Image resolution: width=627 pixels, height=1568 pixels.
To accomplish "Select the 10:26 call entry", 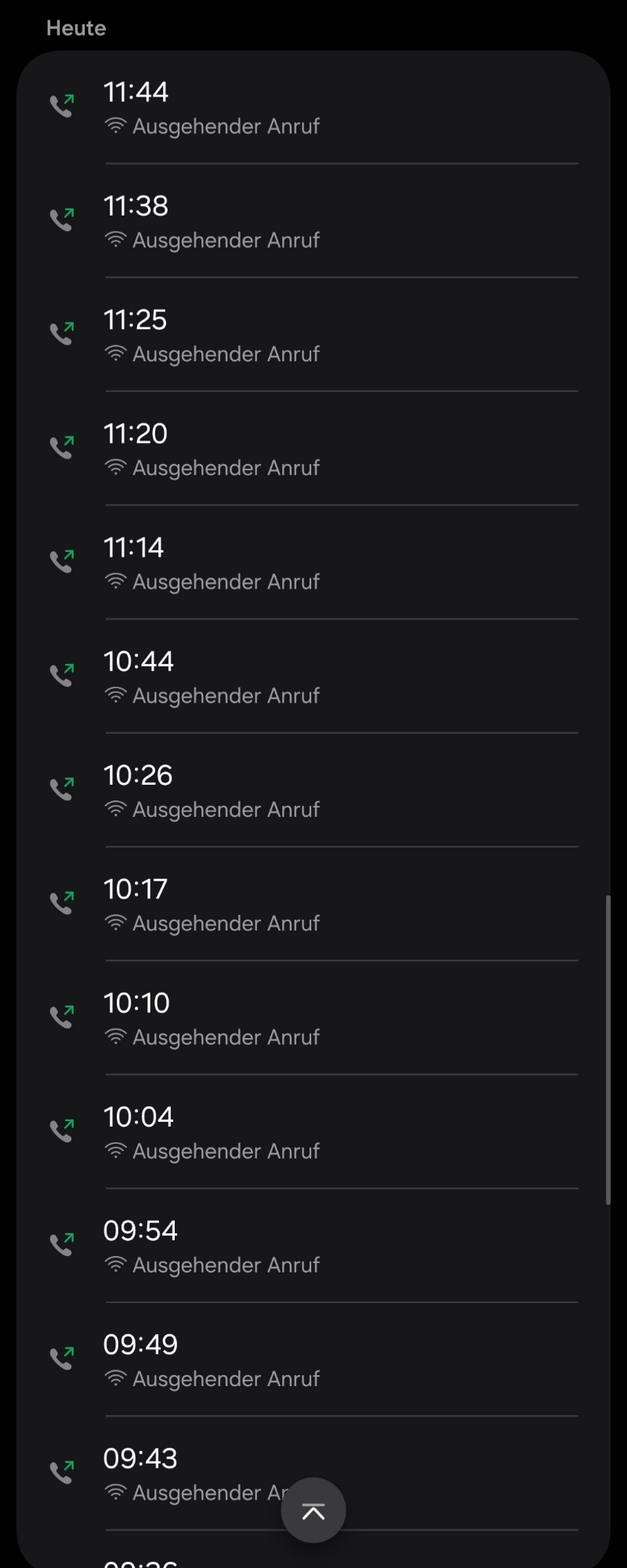I will (x=313, y=790).
